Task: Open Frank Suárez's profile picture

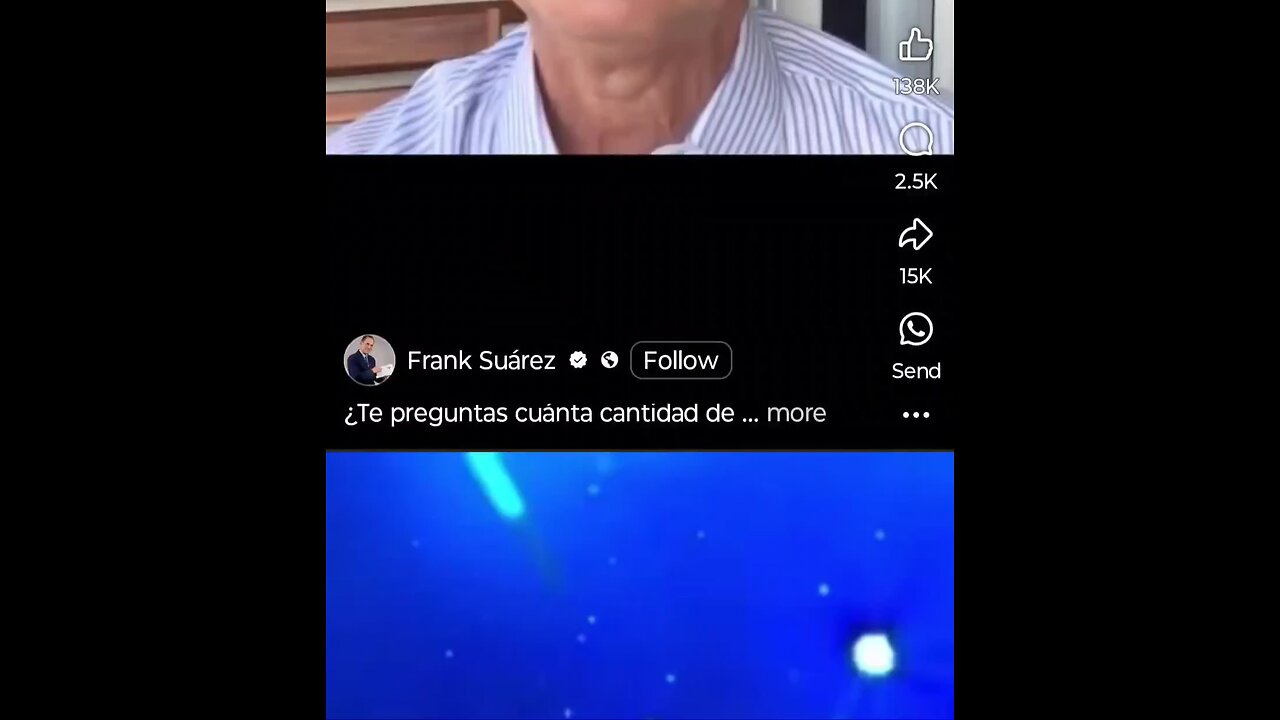Action: click(x=369, y=360)
